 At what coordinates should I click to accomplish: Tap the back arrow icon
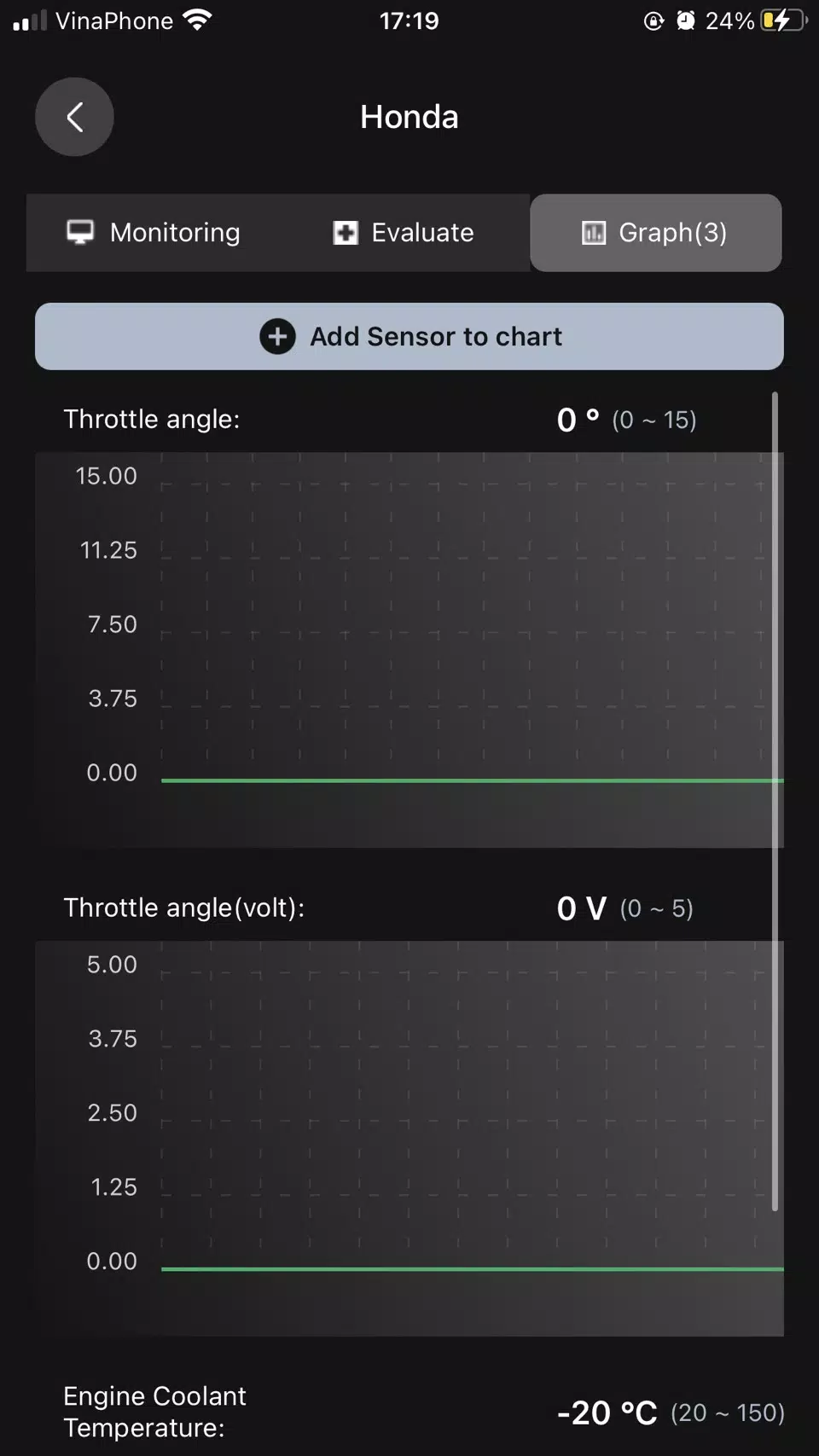(x=74, y=117)
